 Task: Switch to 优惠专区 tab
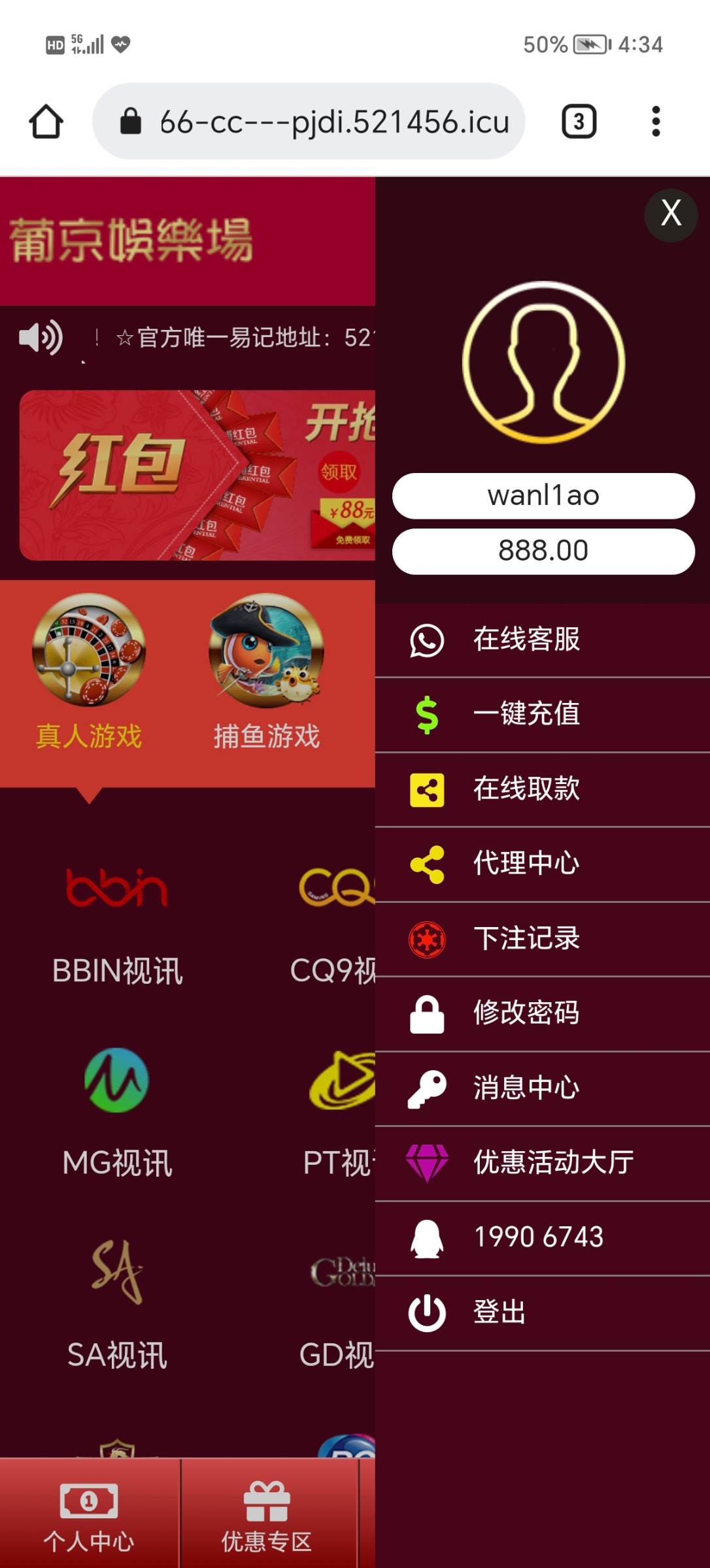[267, 1517]
